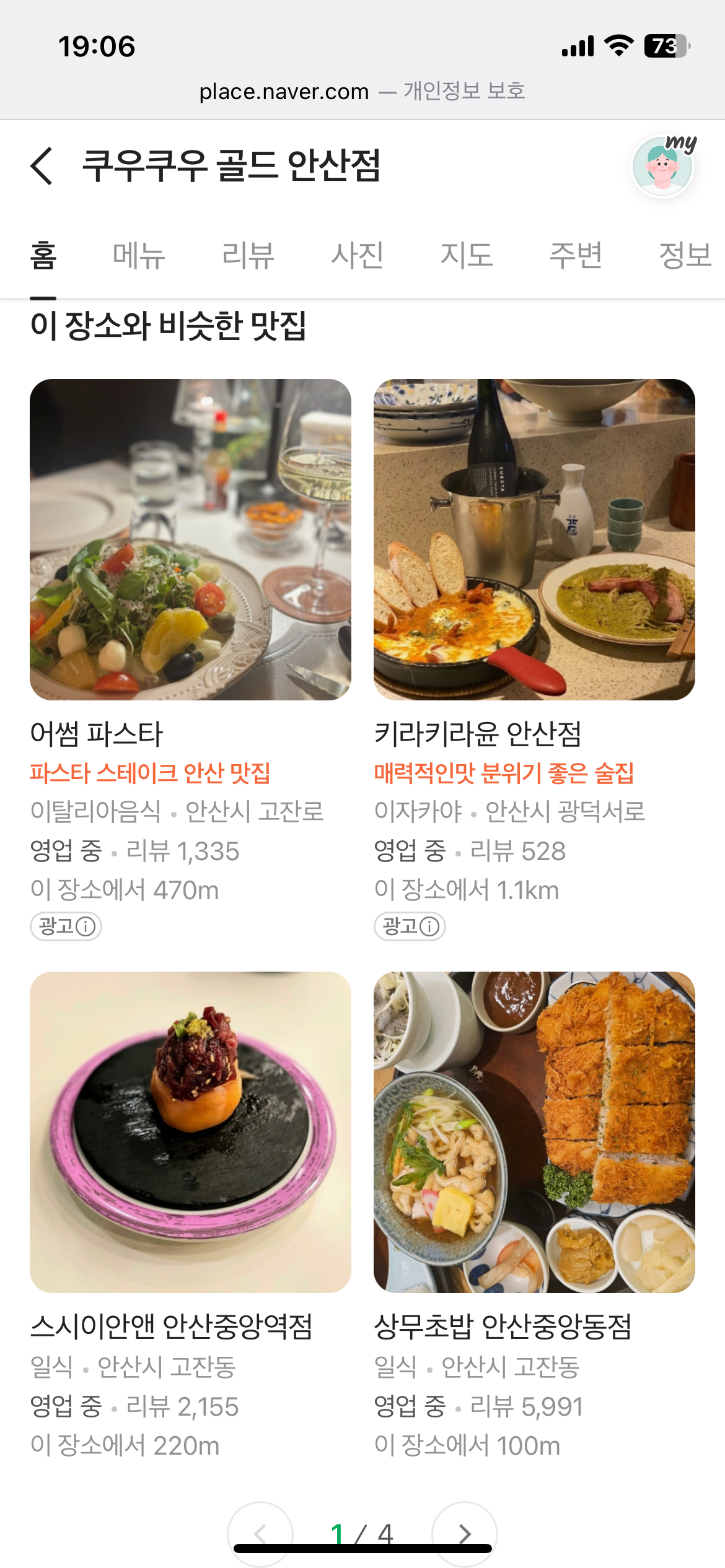The image size is (725, 1568).
Task: Show ad info for 키라키라윤 안산점
Action: (x=410, y=926)
